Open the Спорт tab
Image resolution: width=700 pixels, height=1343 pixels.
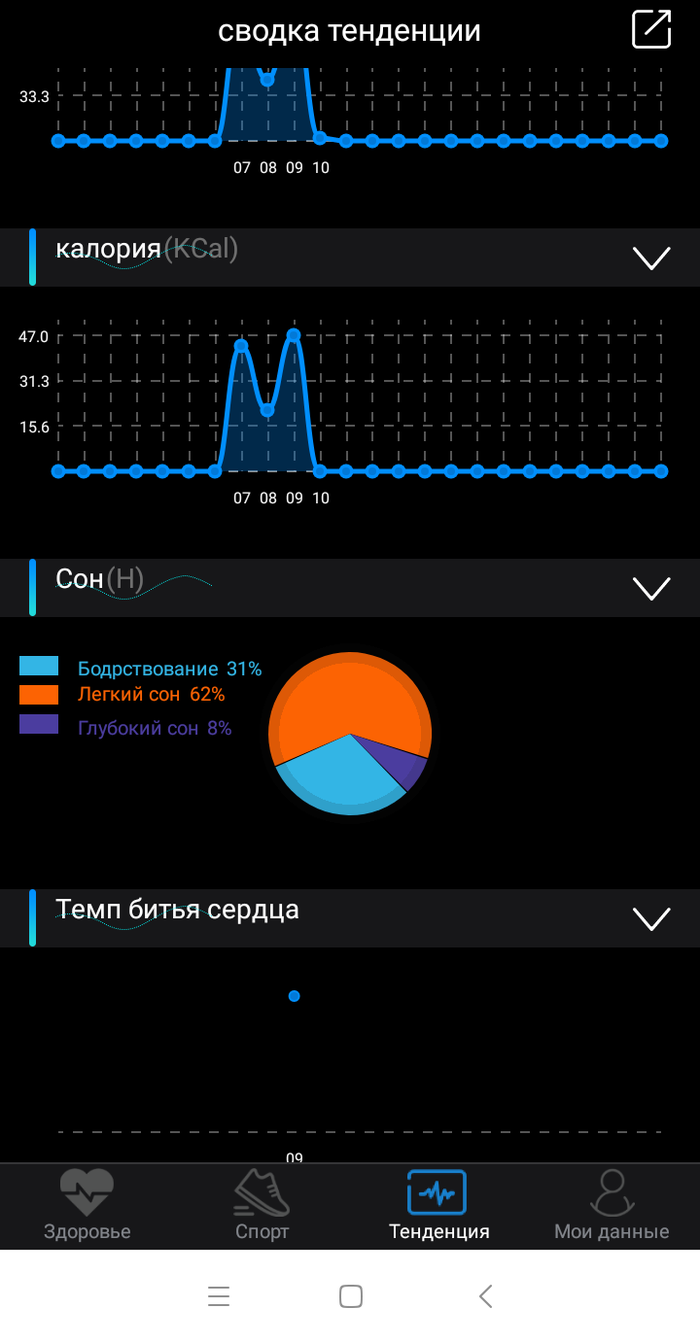pos(262,1206)
